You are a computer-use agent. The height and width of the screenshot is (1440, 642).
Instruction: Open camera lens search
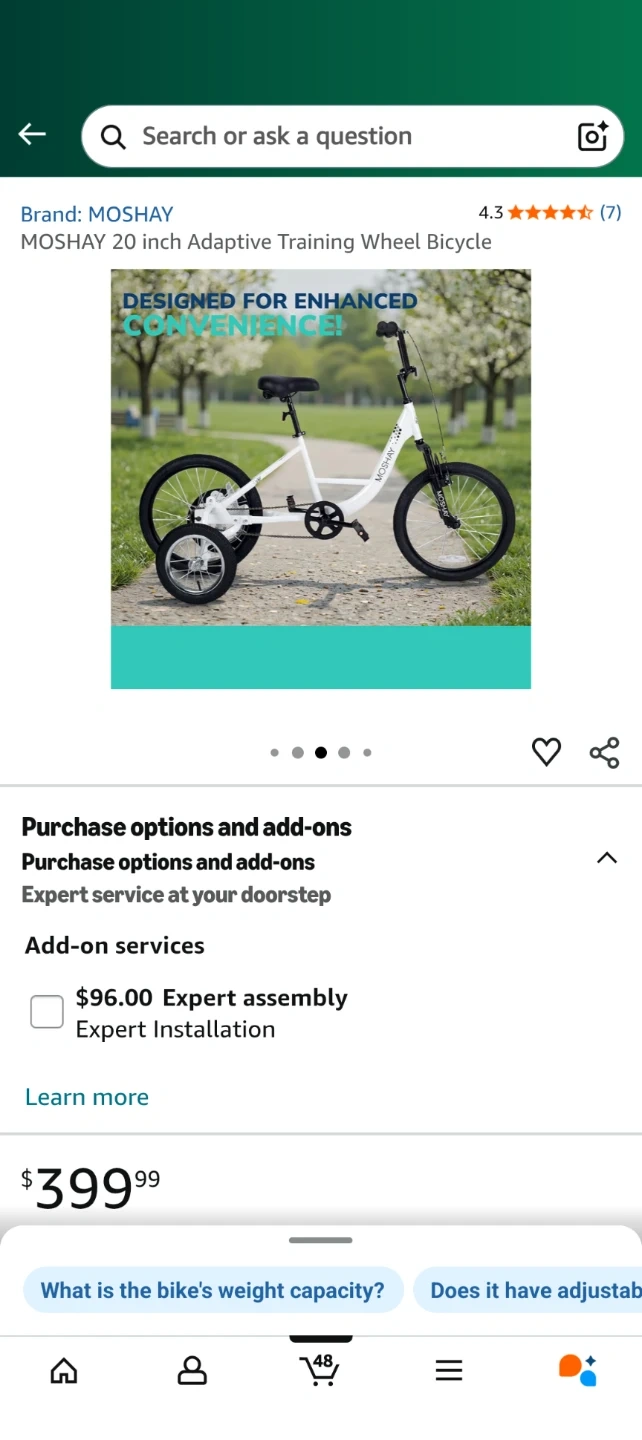click(592, 136)
